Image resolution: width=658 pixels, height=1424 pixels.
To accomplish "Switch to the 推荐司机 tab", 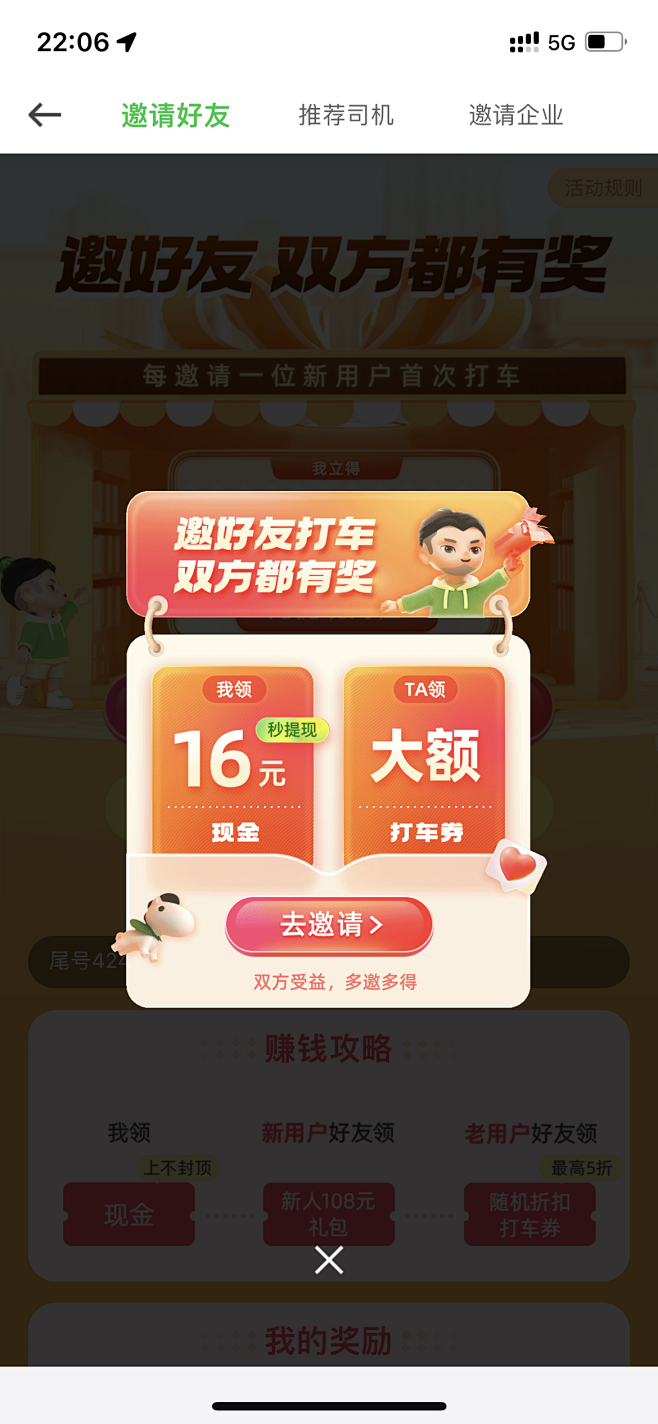I will pos(346,115).
